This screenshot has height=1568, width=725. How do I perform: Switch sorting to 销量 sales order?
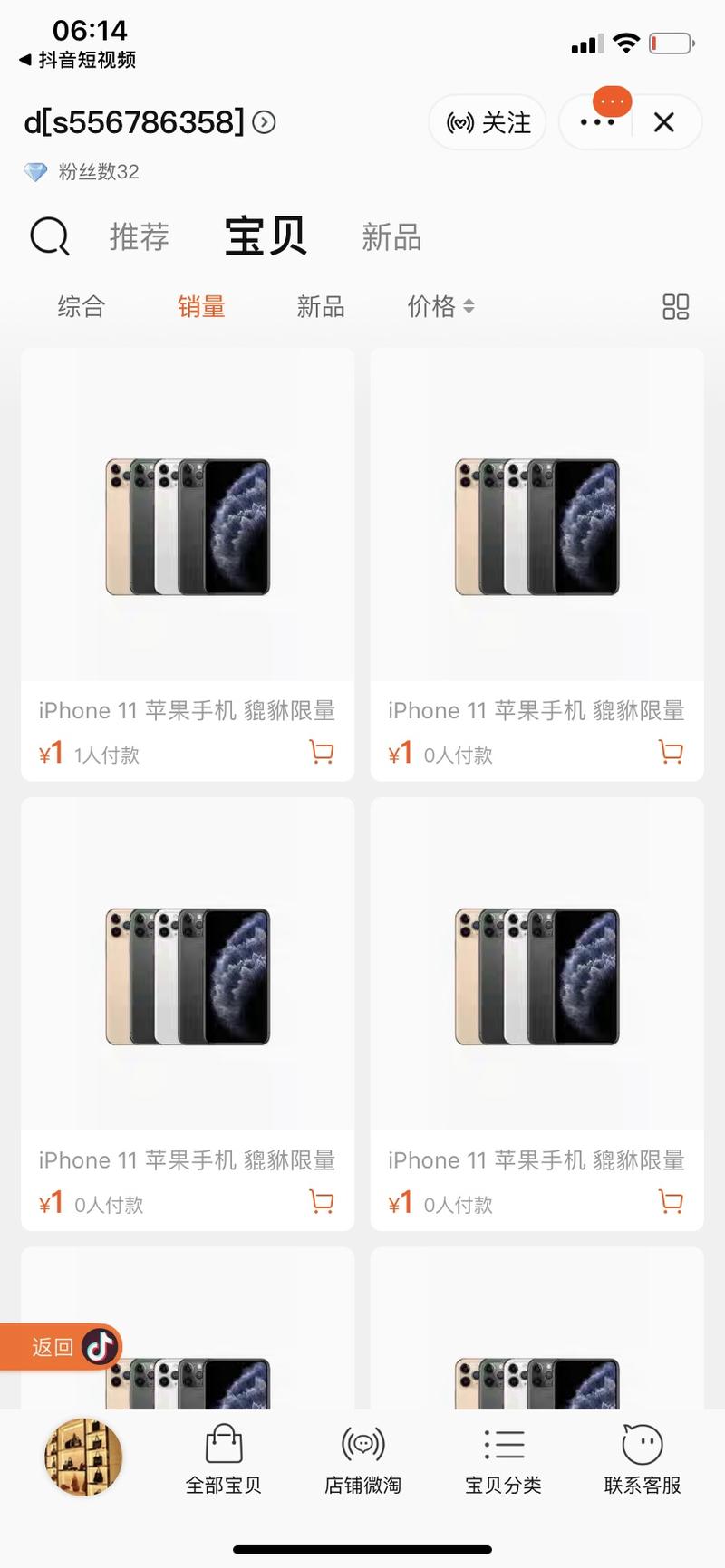[201, 307]
